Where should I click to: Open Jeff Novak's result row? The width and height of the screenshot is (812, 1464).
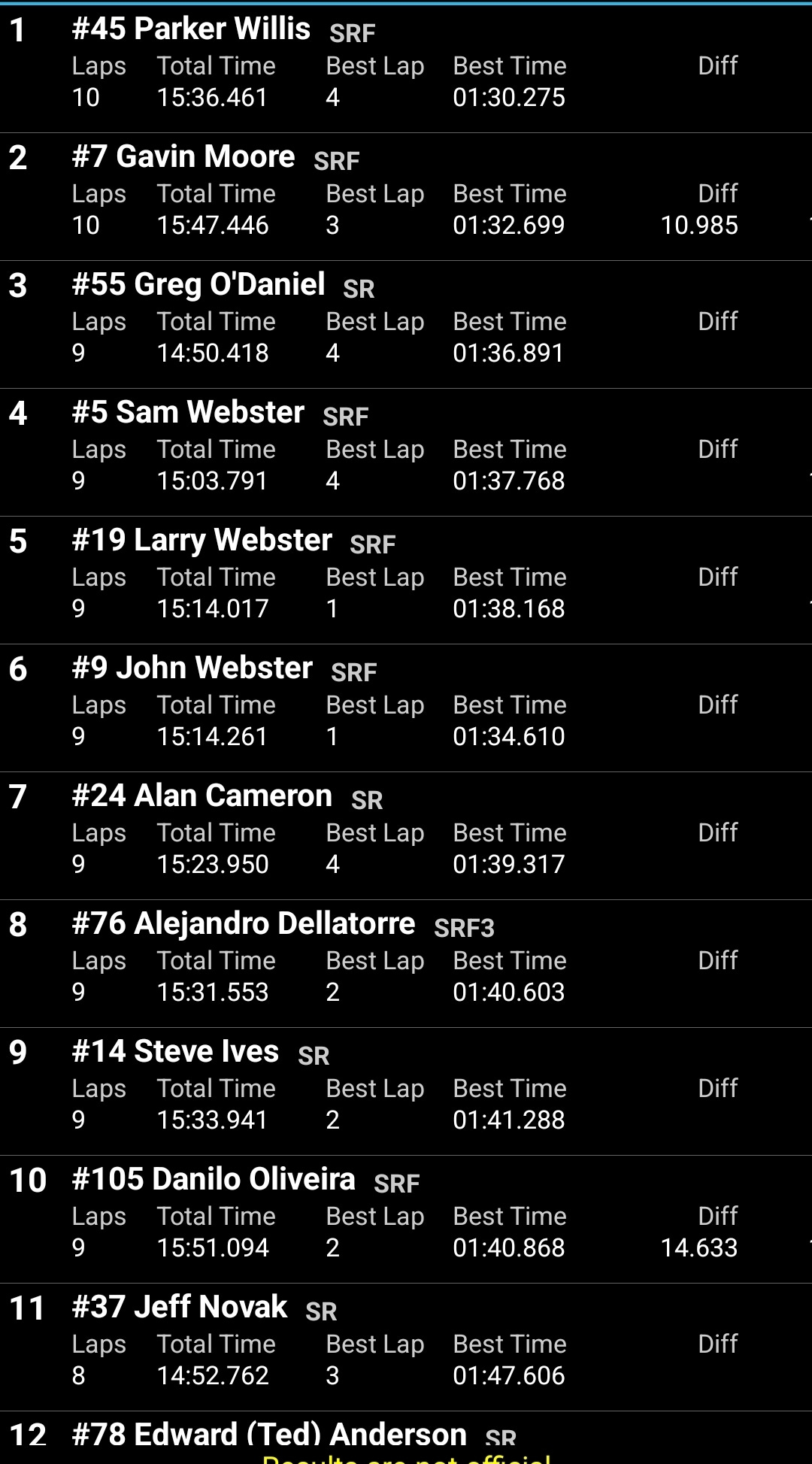click(406, 1347)
